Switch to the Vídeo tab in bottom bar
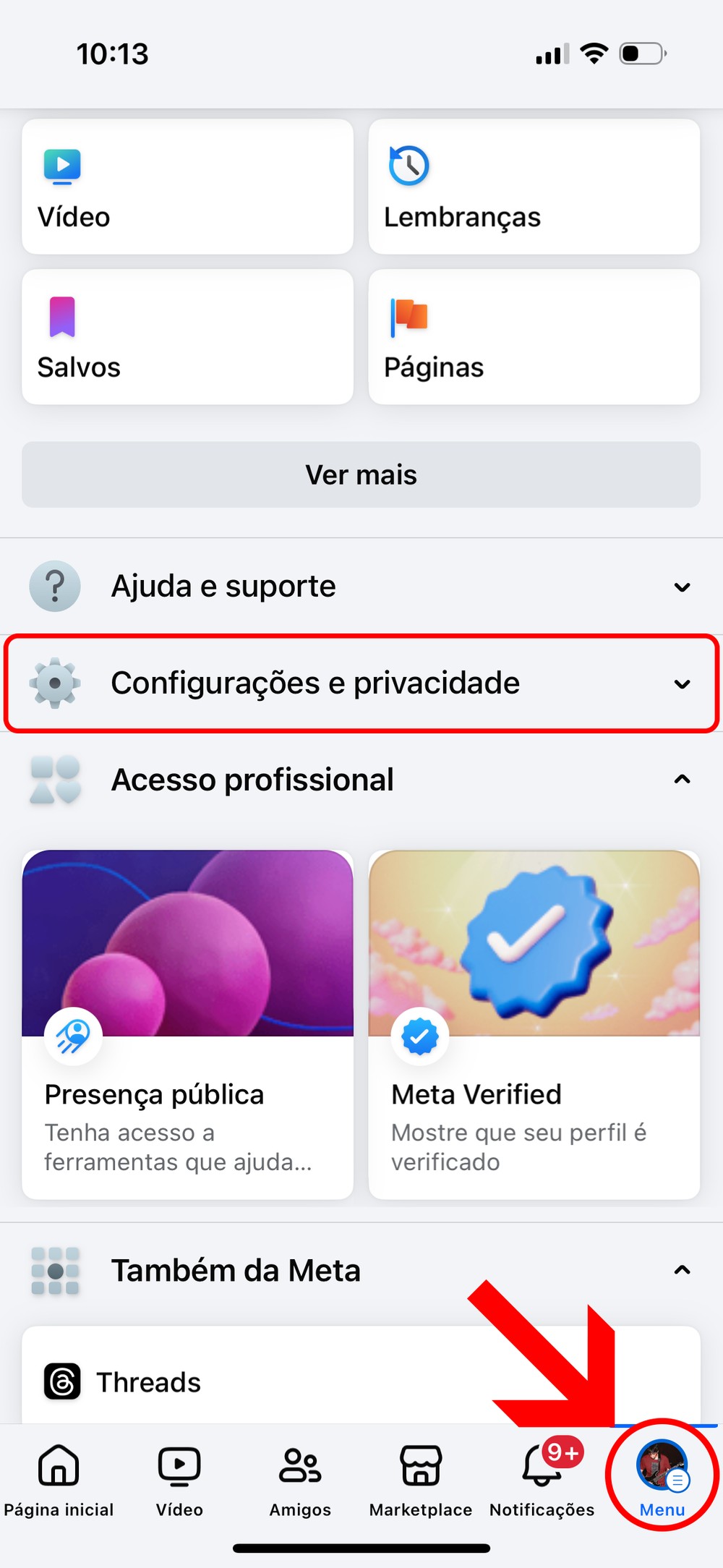 click(x=179, y=1479)
